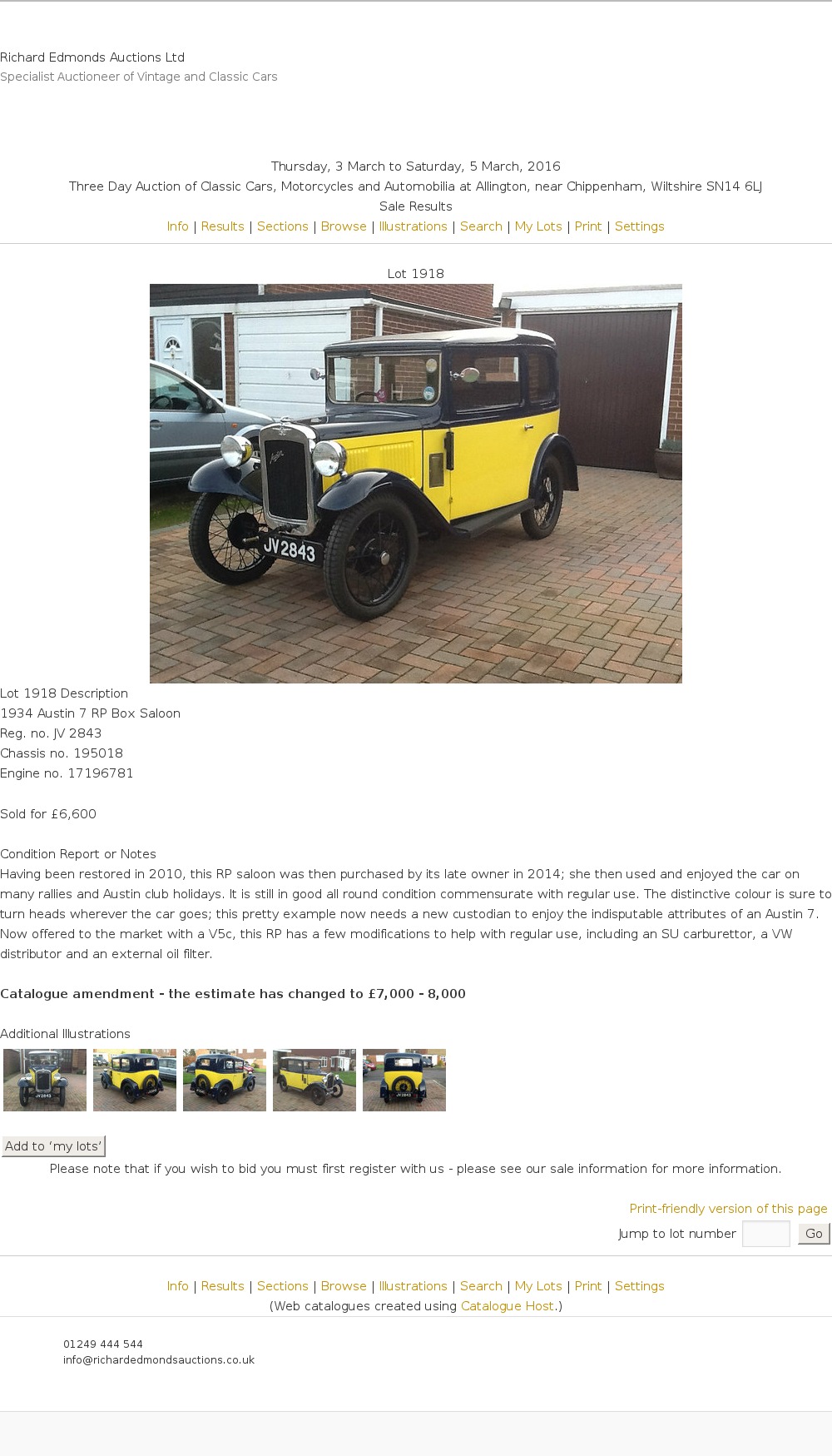The width and height of the screenshot is (832, 1456).
Task: Open the main Lot 1918 car photo
Action: pos(416,483)
